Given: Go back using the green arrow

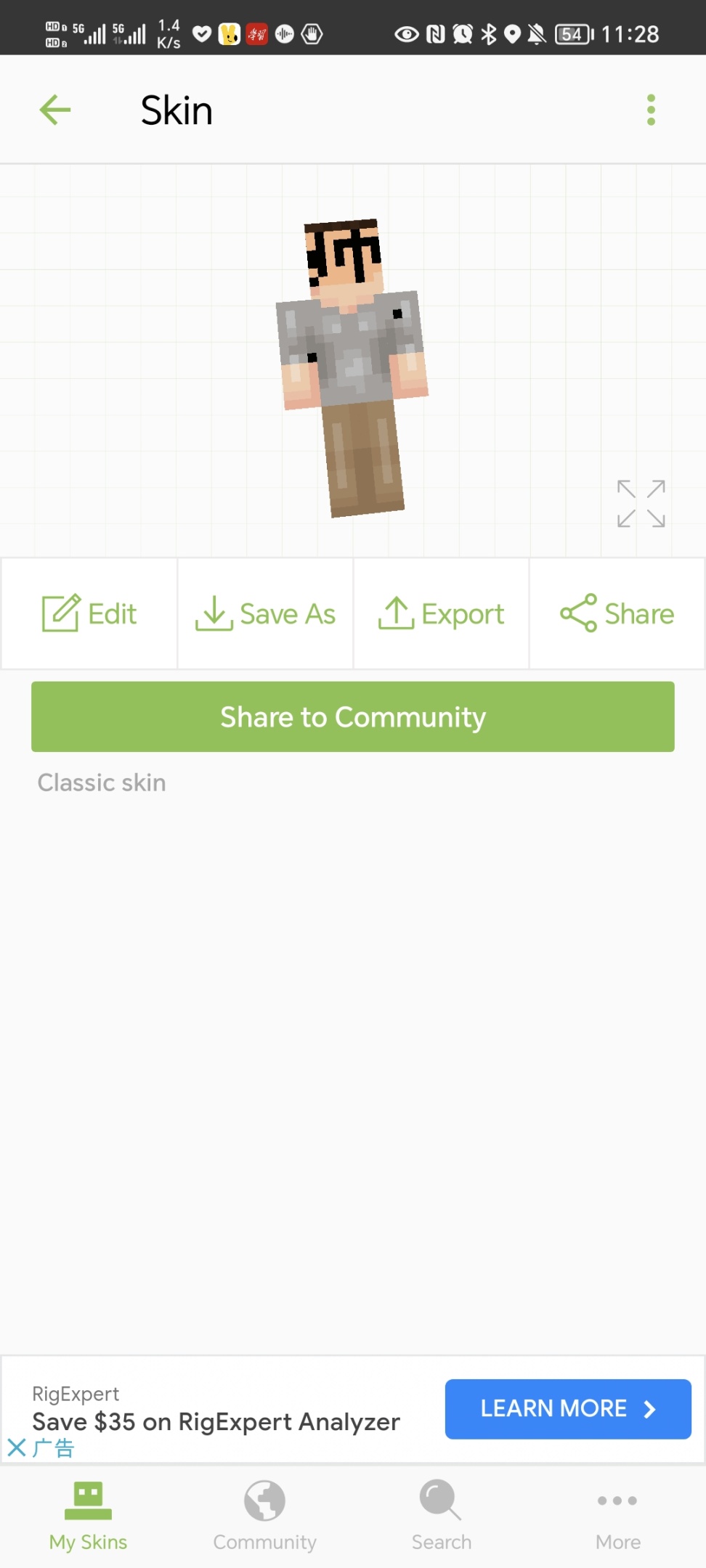Looking at the screenshot, I should (x=55, y=110).
